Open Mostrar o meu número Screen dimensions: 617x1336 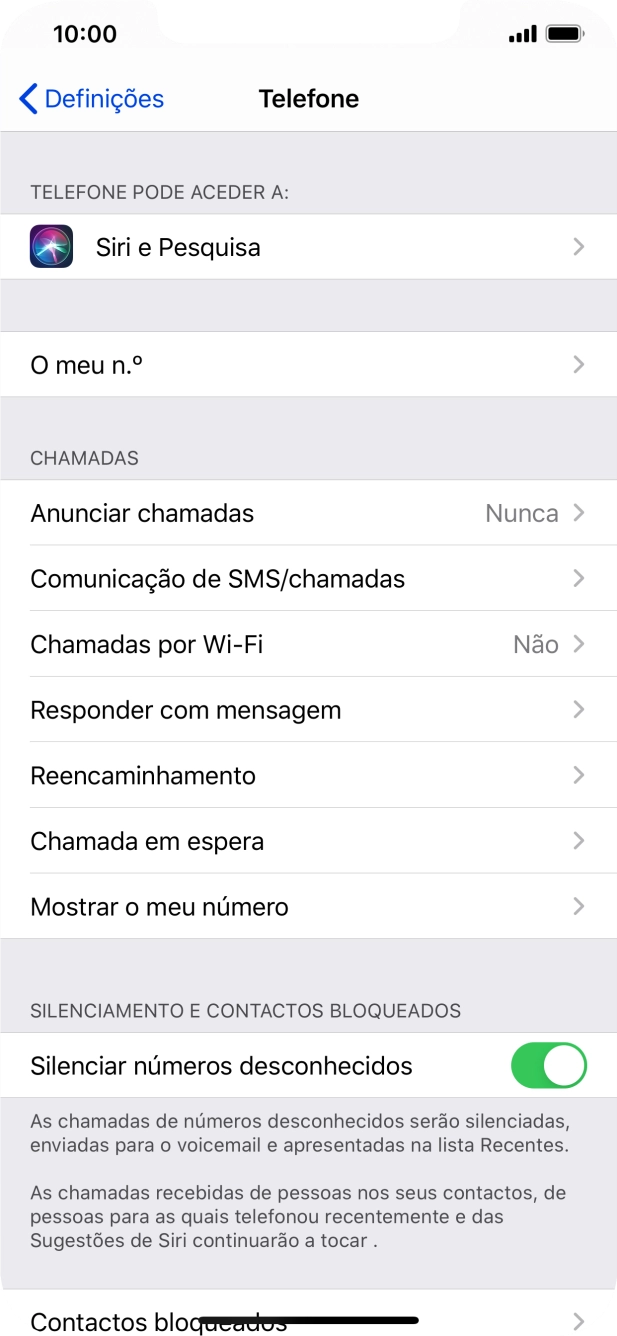click(308, 907)
